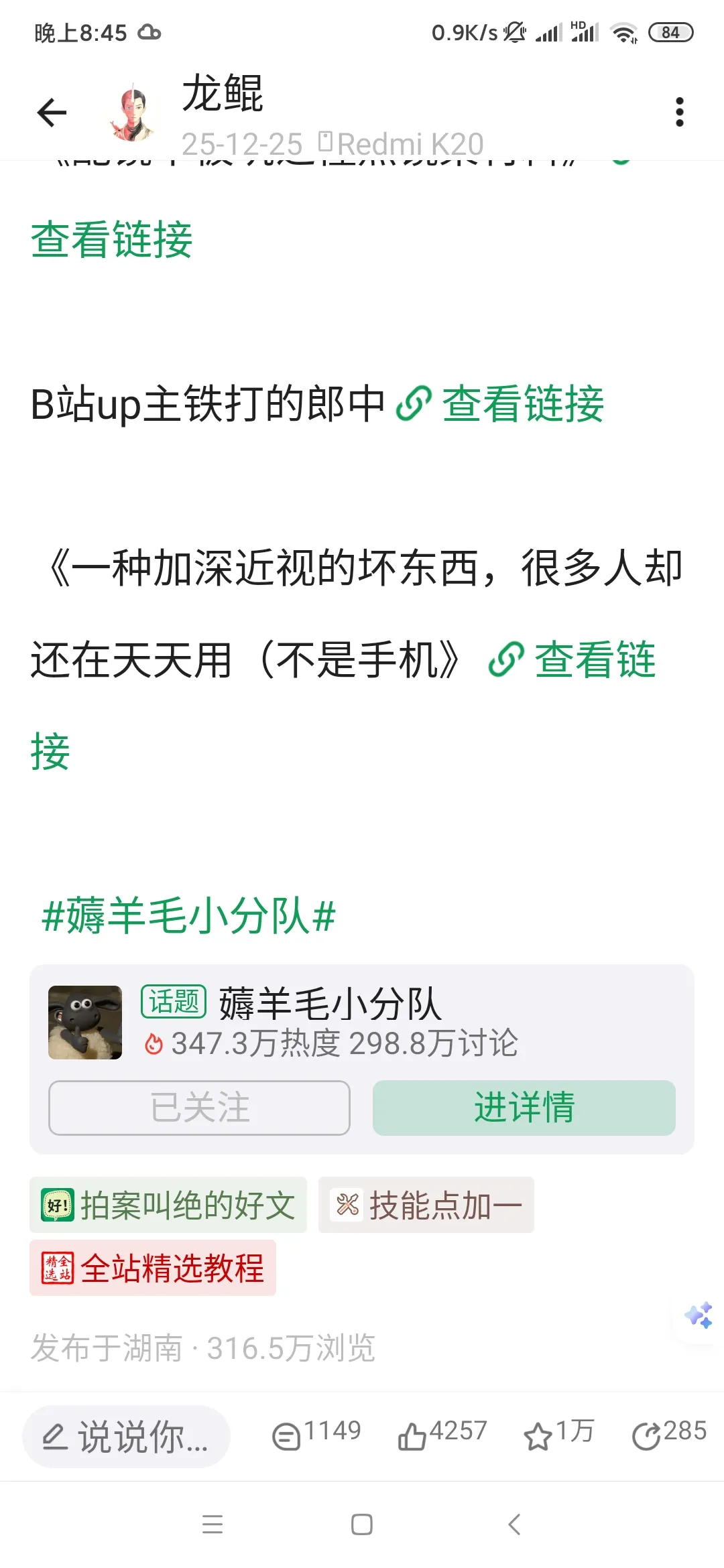The width and height of the screenshot is (724, 1568).
Task: Open 查看链接 after B站up主铁打的郎中
Action: pos(501,404)
